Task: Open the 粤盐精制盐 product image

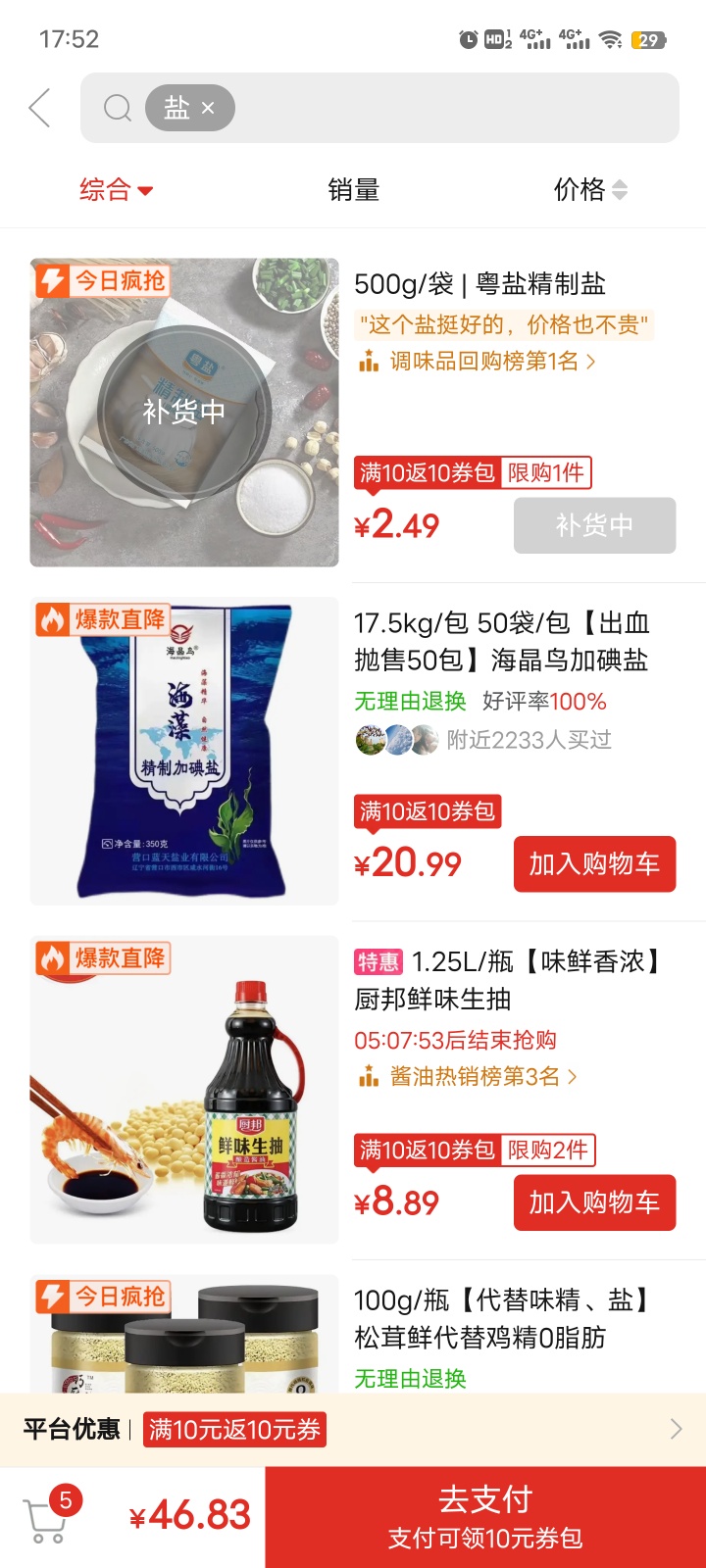Action: click(184, 412)
